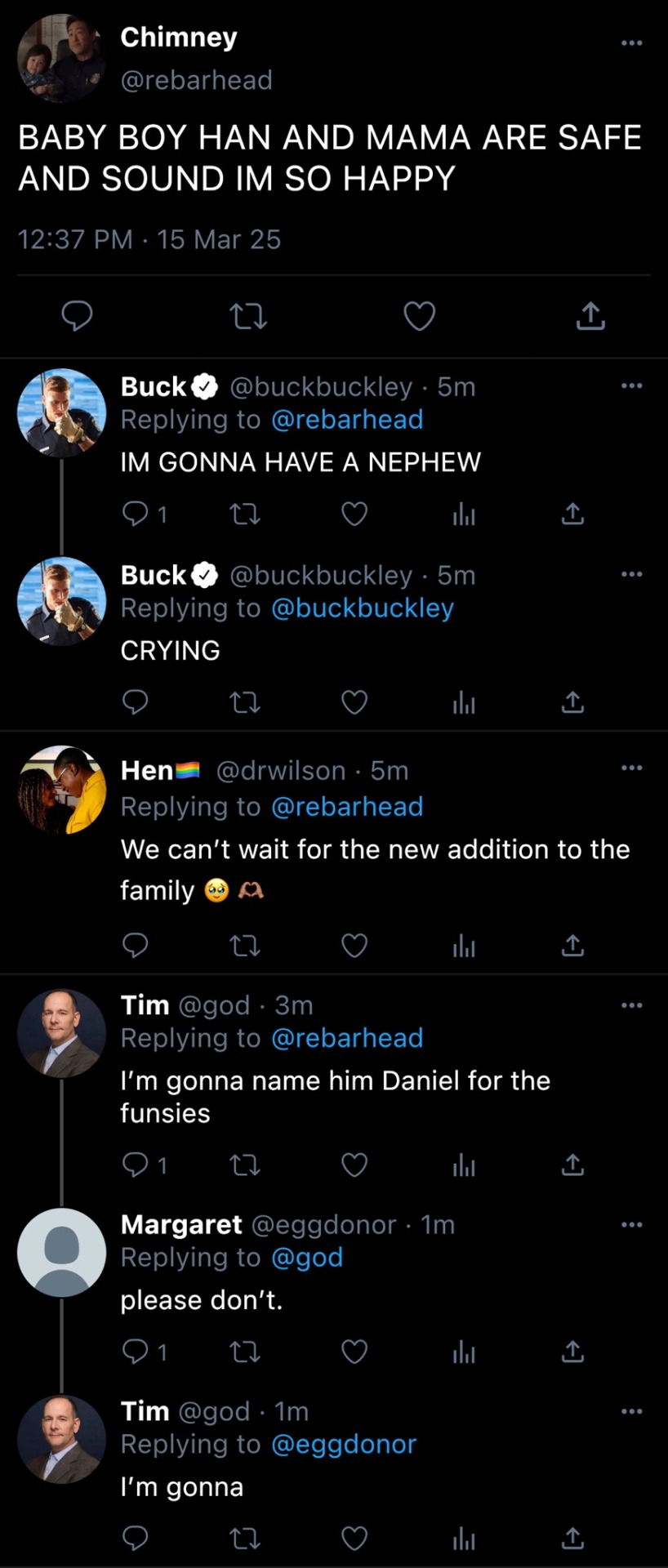Like Margaret's 'please don't.' reply
668x1568 pixels.
coord(354,1352)
